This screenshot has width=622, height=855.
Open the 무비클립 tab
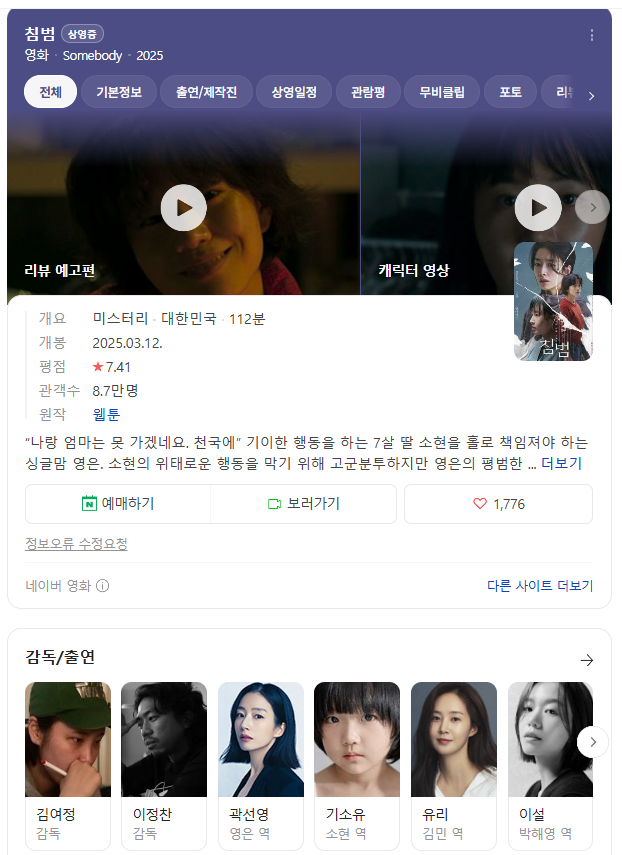441,92
